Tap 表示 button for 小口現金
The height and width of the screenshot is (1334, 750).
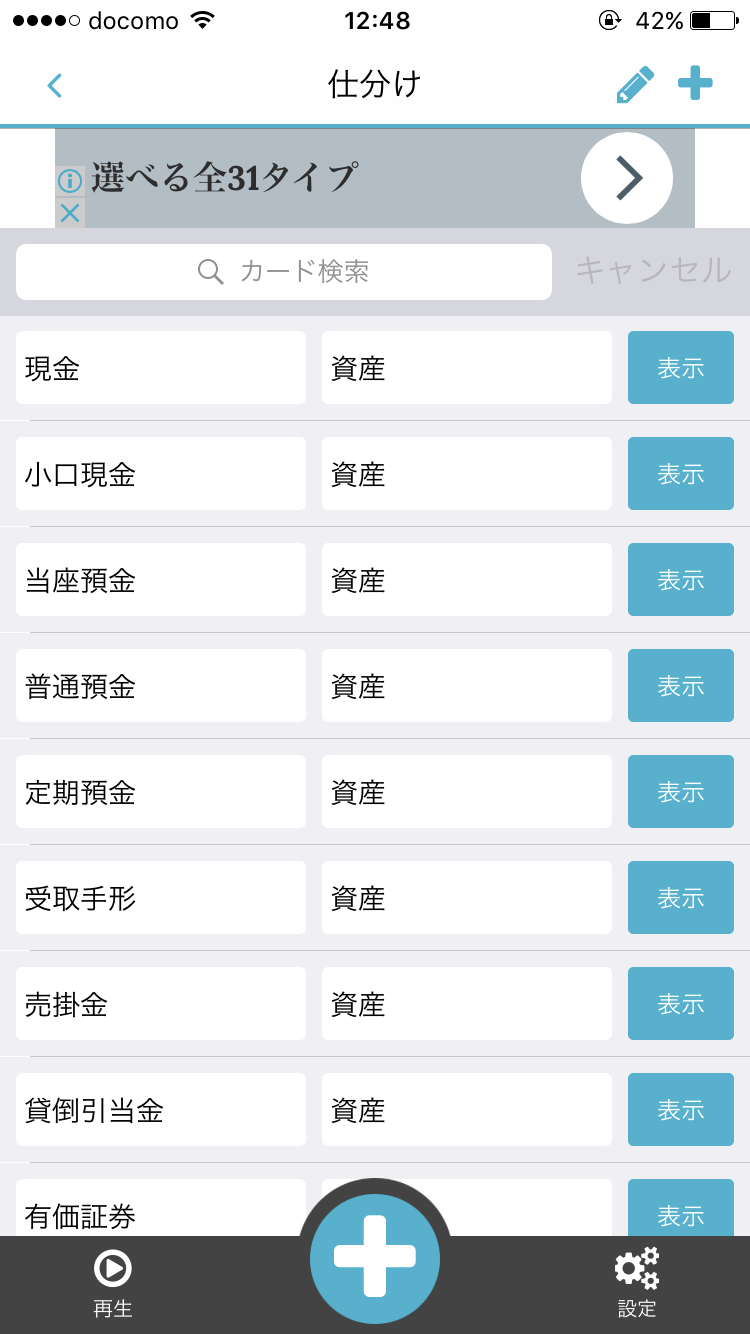tap(681, 474)
